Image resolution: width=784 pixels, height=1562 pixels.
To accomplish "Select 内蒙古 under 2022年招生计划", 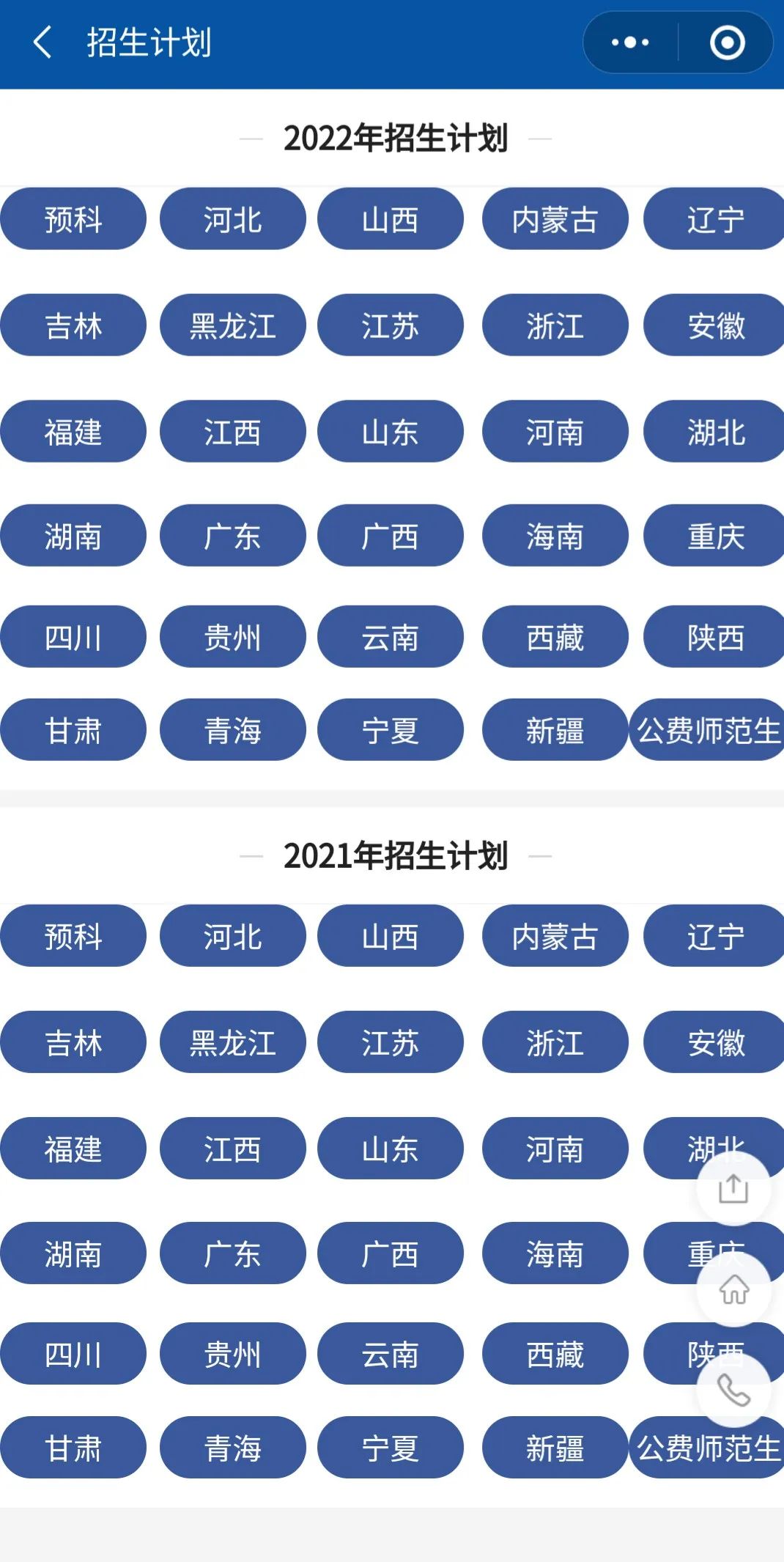I will click(555, 219).
